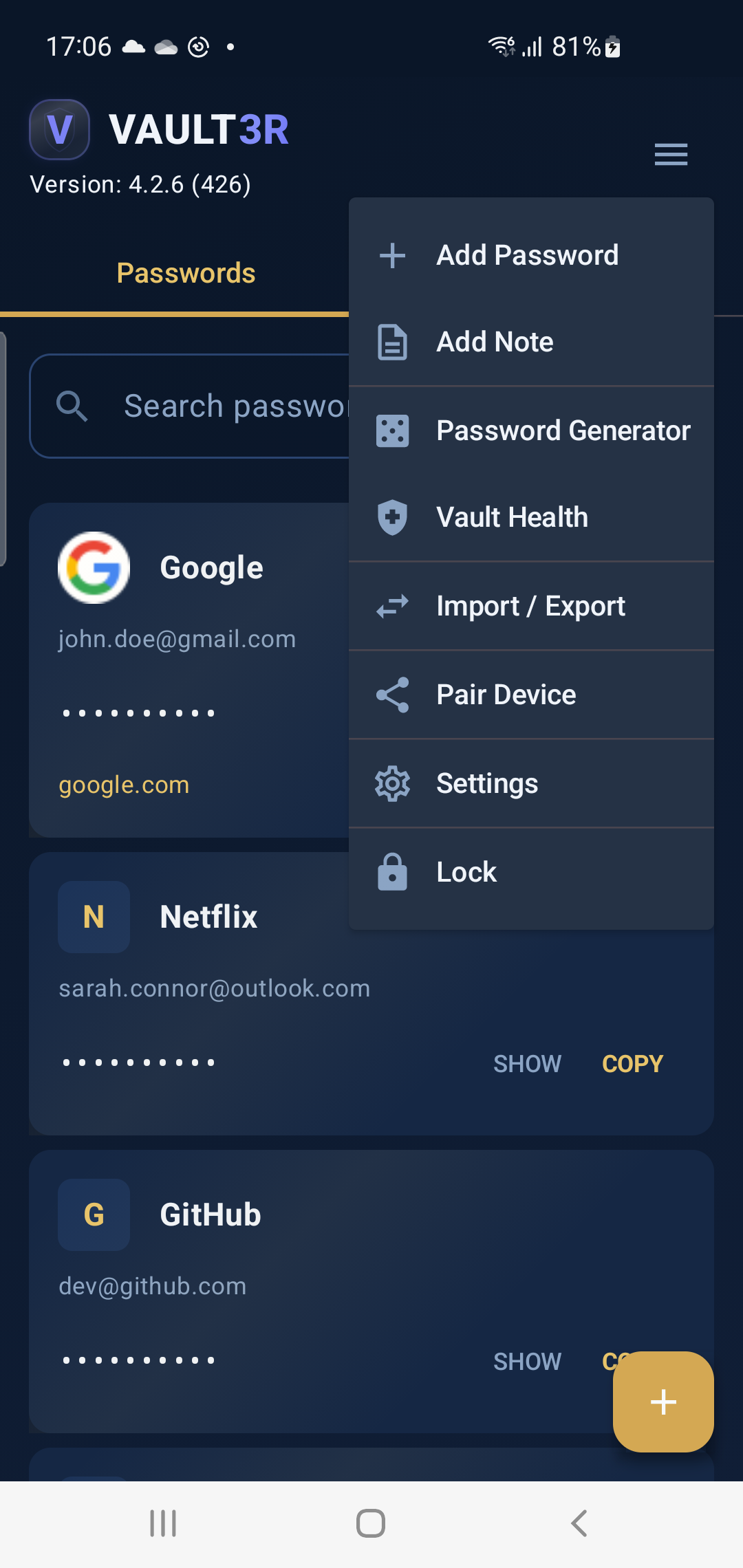Screen dimensions: 743x1568
Task: Tap the floating plus button
Action: [x=663, y=1402]
